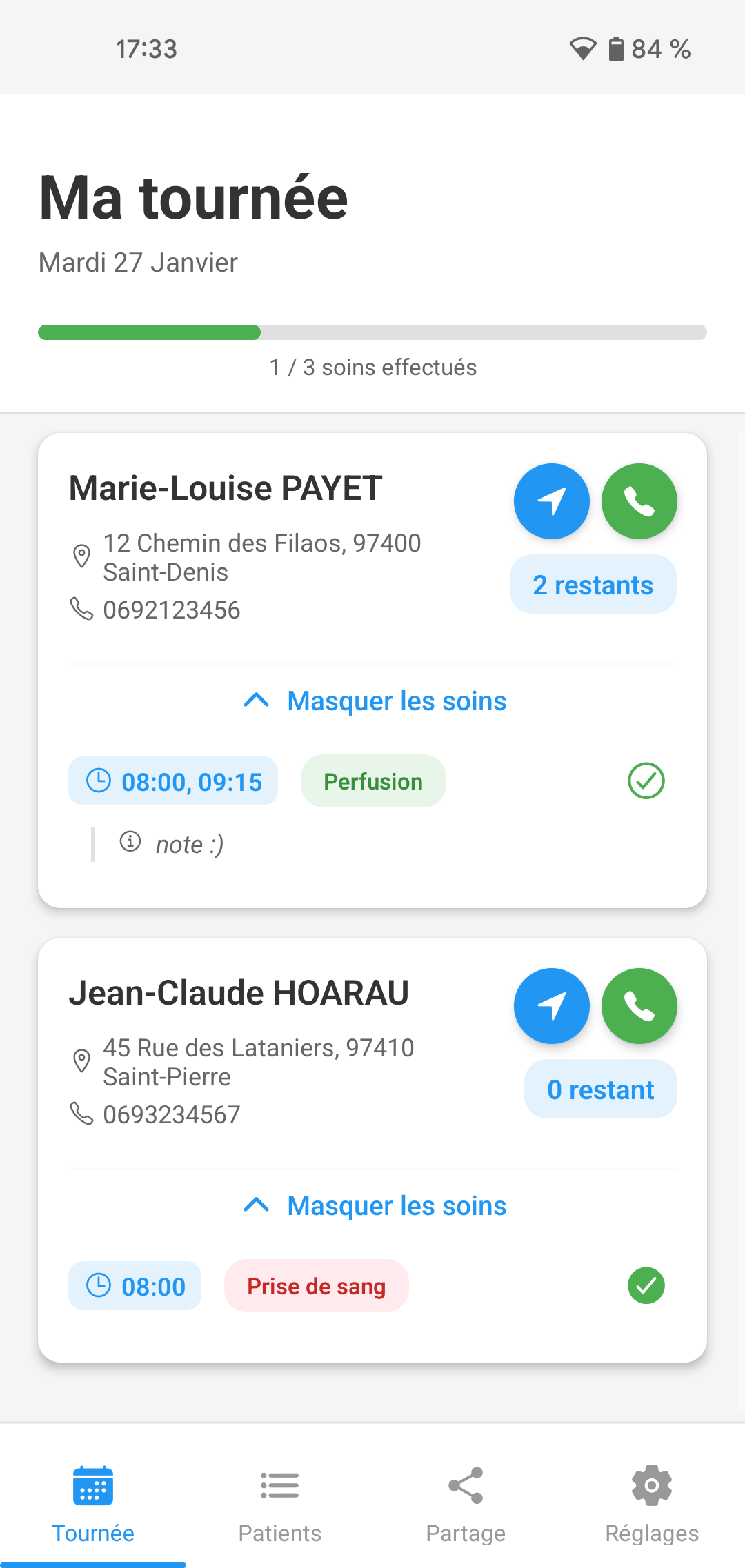The height and width of the screenshot is (1568, 745).
Task: Toggle completion checkmark on the Perfusion care
Action: pos(646,781)
